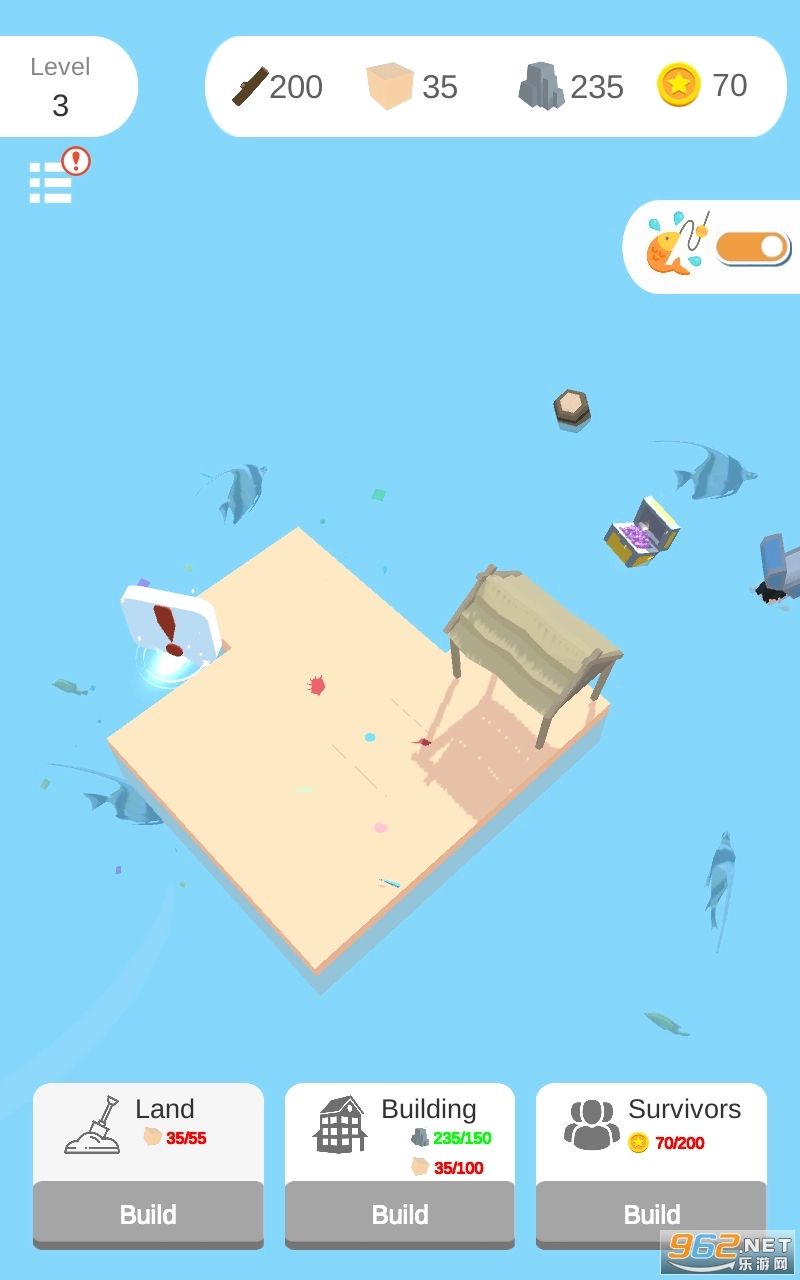The width and height of the screenshot is (800, 1280).
Task: Tap the exclamation alert marker on the island
Action: (x=169, y=628)
